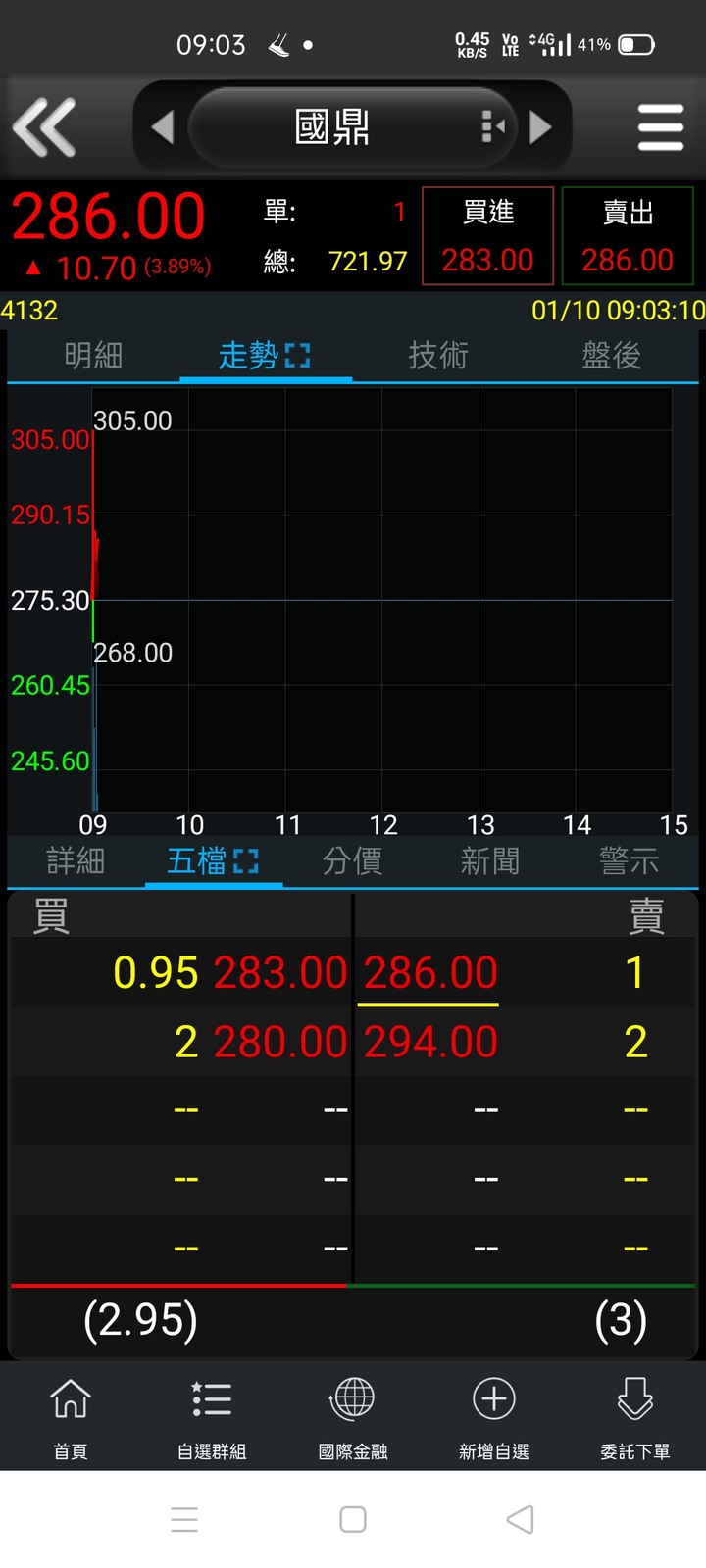This screenshot has height=1568, width=706.
Task: Open the 技術 technical tab
Action: click(438, 355)
